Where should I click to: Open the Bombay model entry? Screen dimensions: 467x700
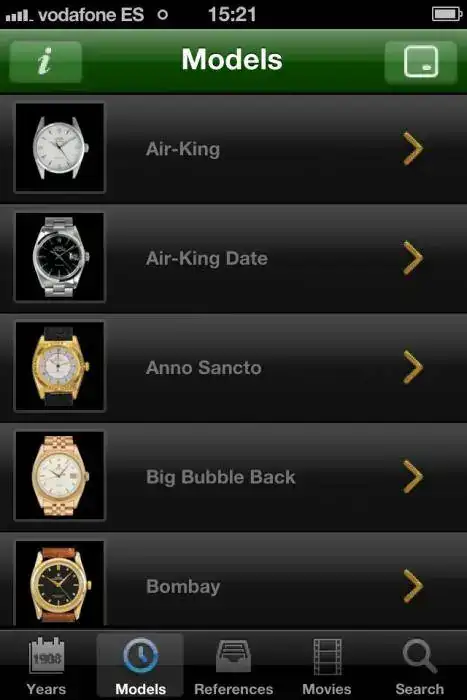pos(234,581)
